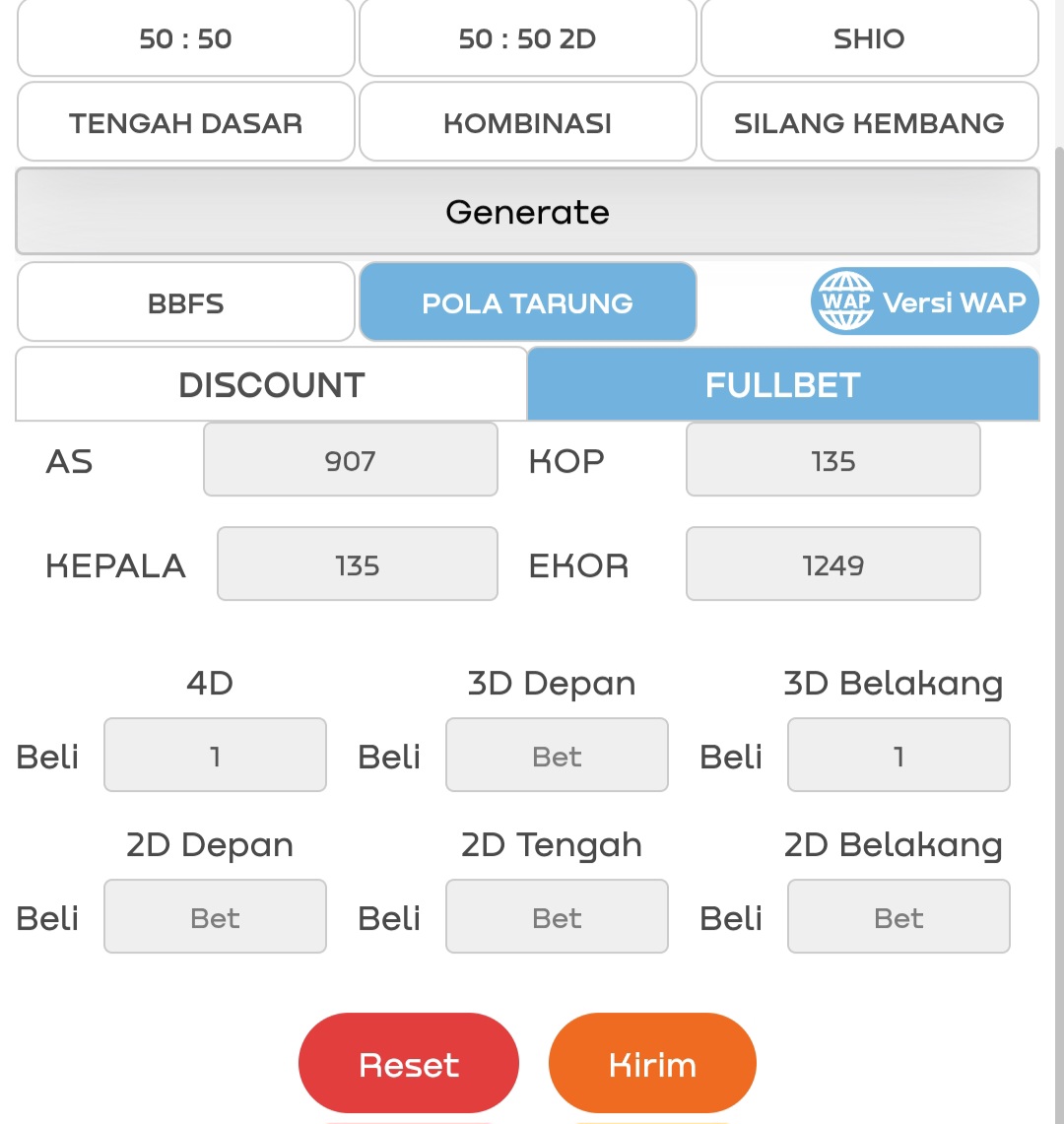
Task: Enter bet in 3D Depan field
Action: [x=557, y=756]
